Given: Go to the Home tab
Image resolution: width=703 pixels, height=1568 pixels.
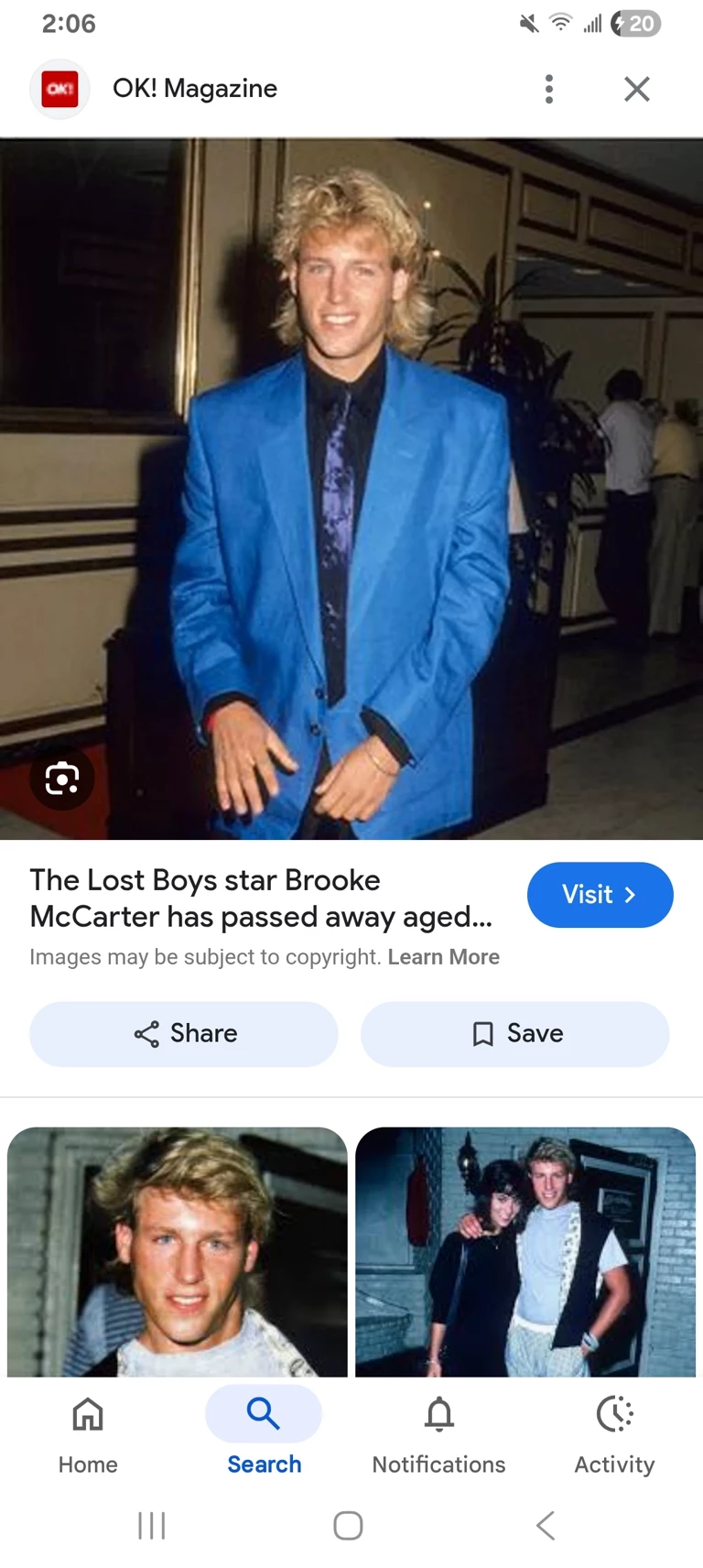Looking at the screenshot, I should click(88, 1432).
